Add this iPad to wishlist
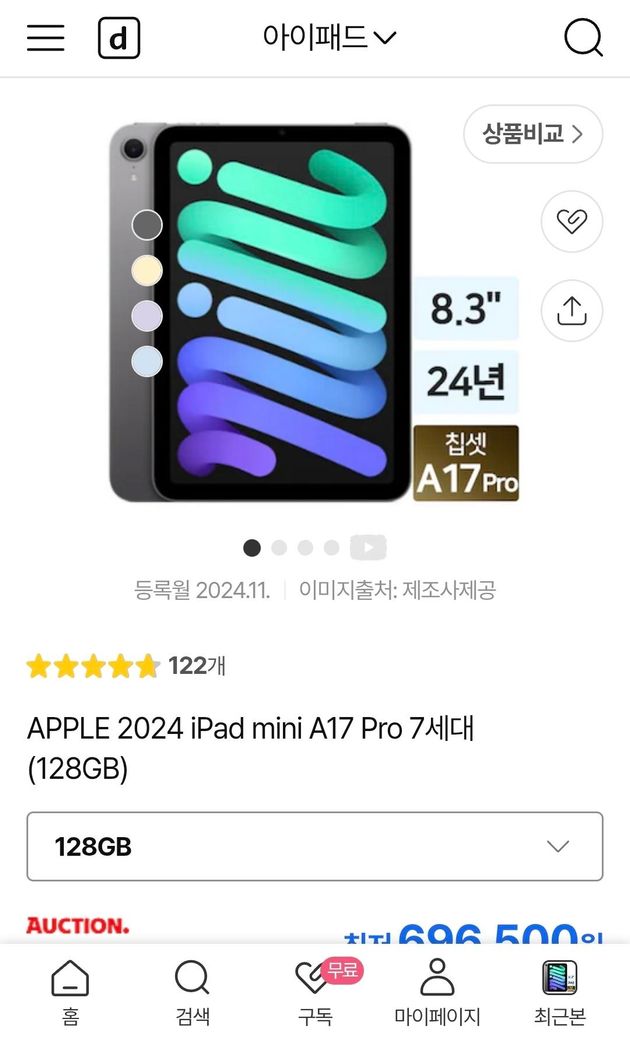The image size is (630, 1040). pyautogui.click(x=571, y=221)
